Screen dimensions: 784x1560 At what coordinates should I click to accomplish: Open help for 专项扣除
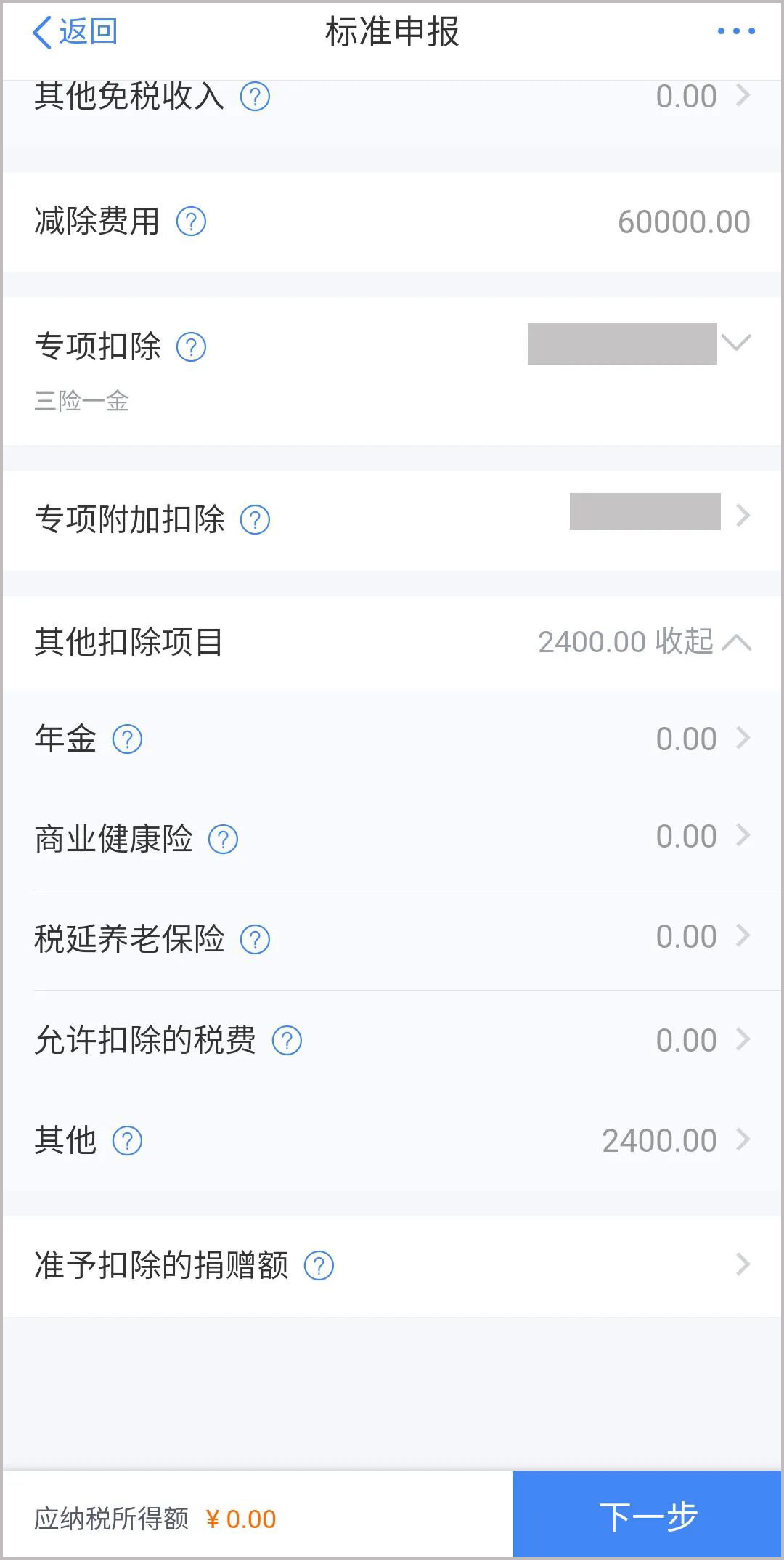(x=190, y=347)
